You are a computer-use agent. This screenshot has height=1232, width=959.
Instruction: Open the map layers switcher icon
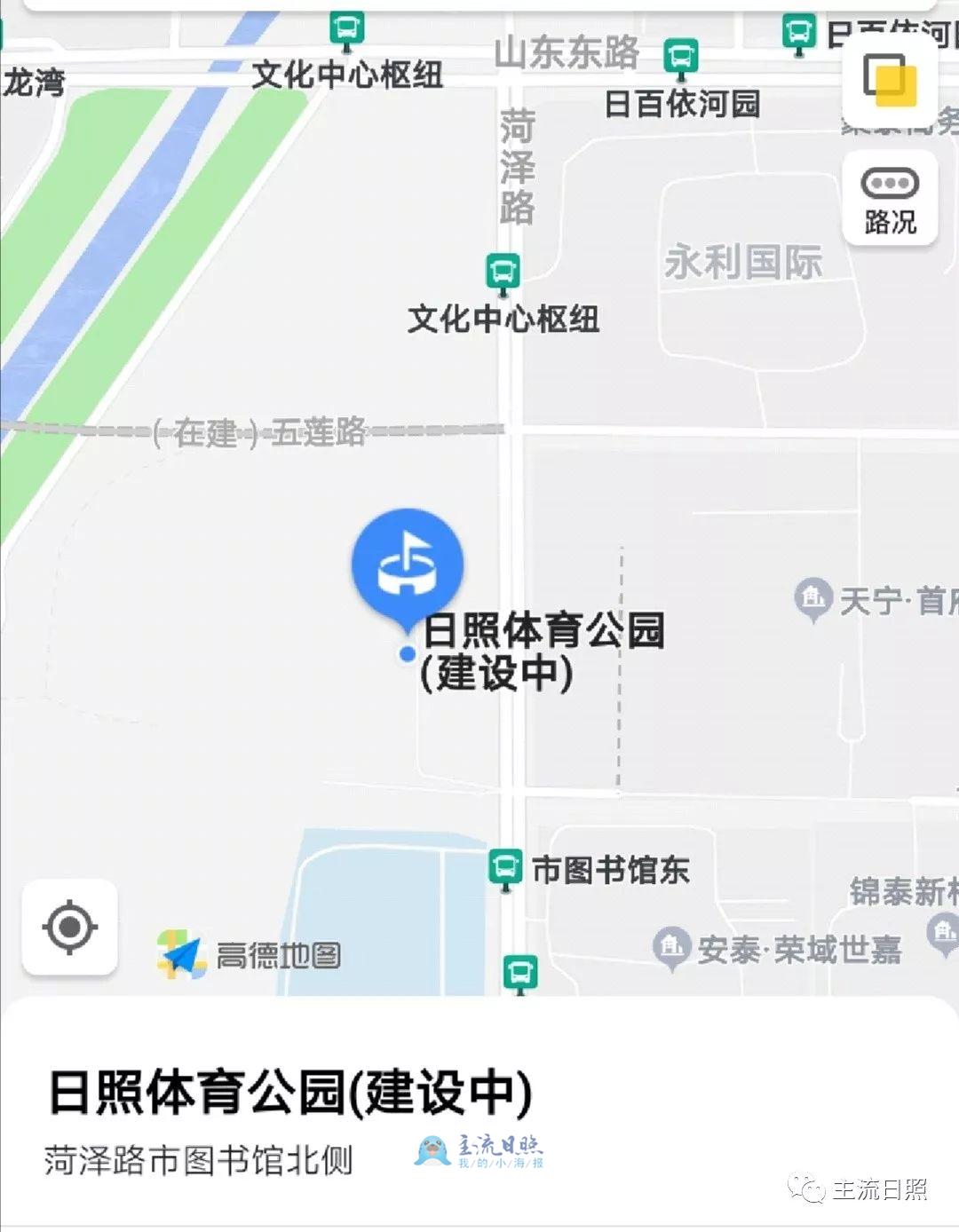coord(891,80)
